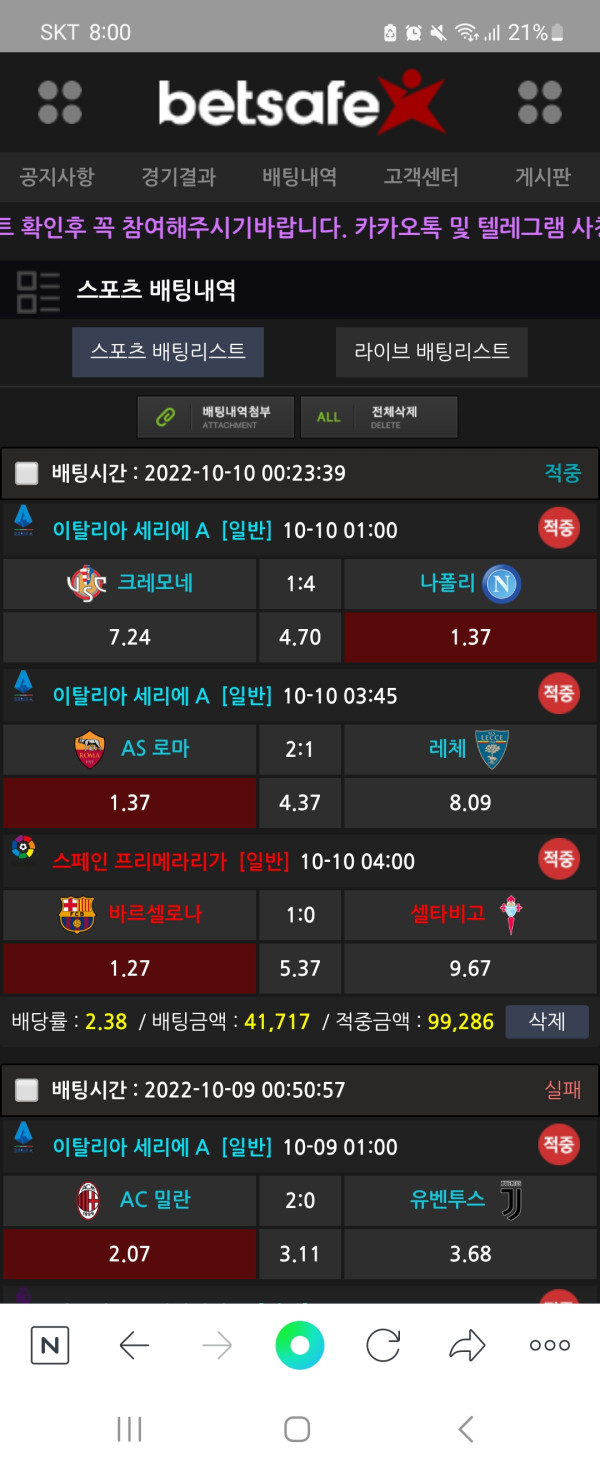The image size is (600, 1467).
Task: Open the 고객센터 tab
Action: 421,178
